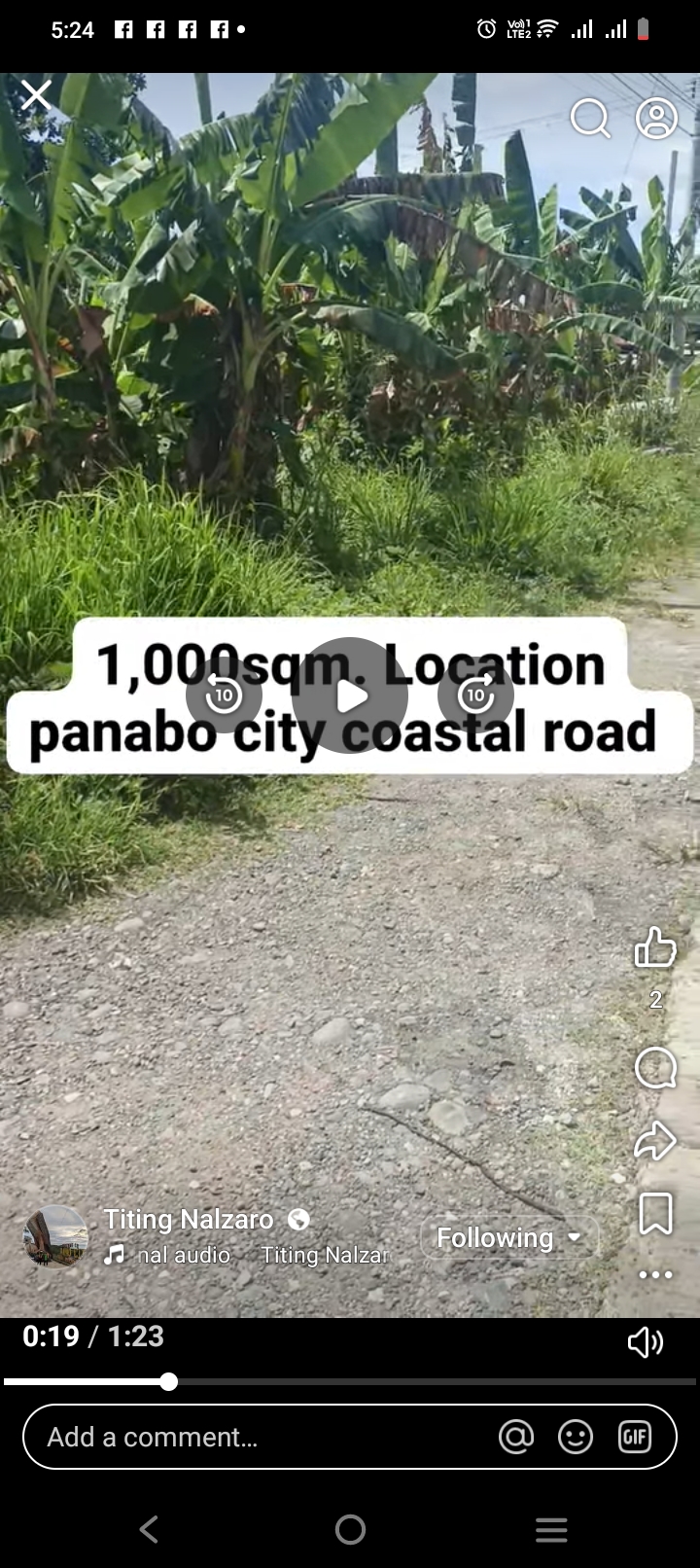
Task: Open the comments bubble
Action: [x=655, y=1068]
